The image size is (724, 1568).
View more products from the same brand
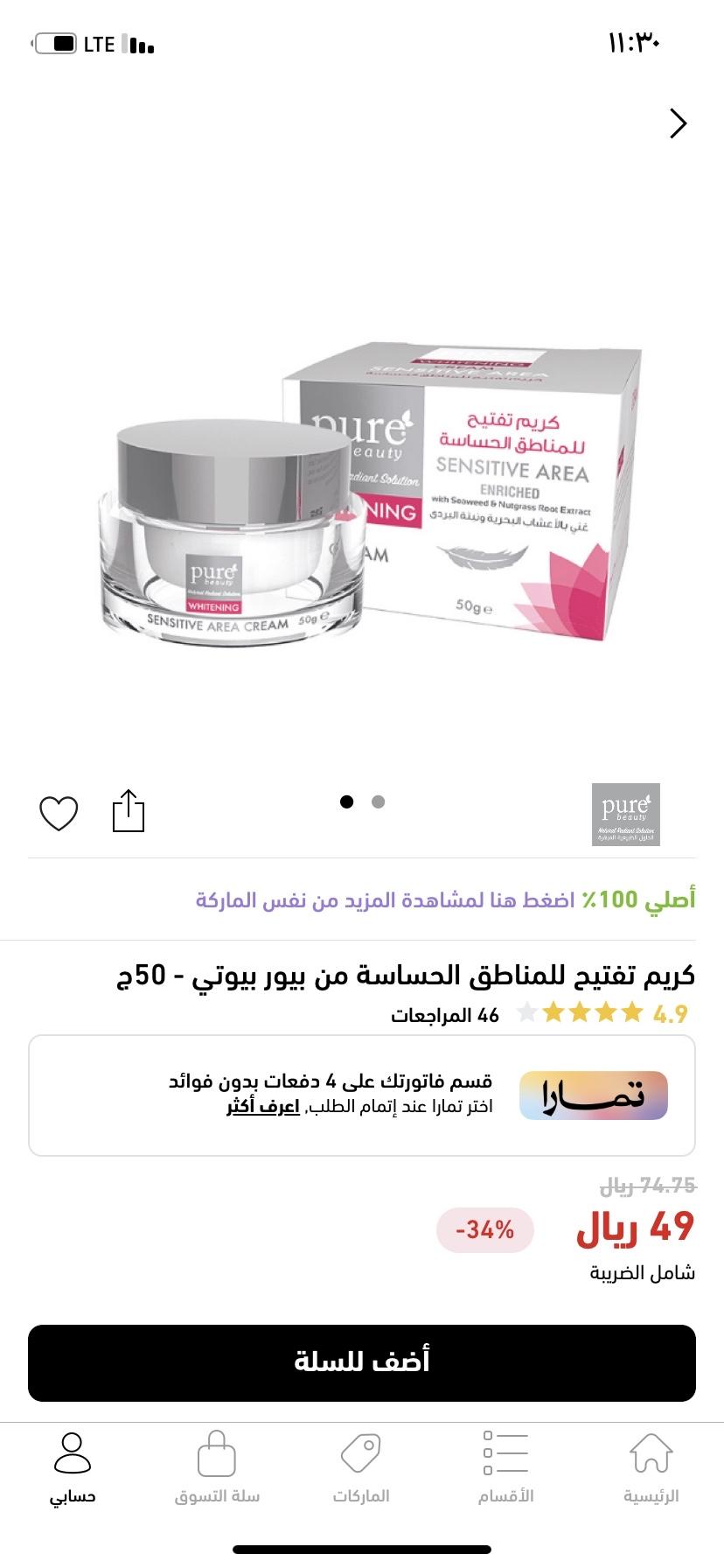445,899
